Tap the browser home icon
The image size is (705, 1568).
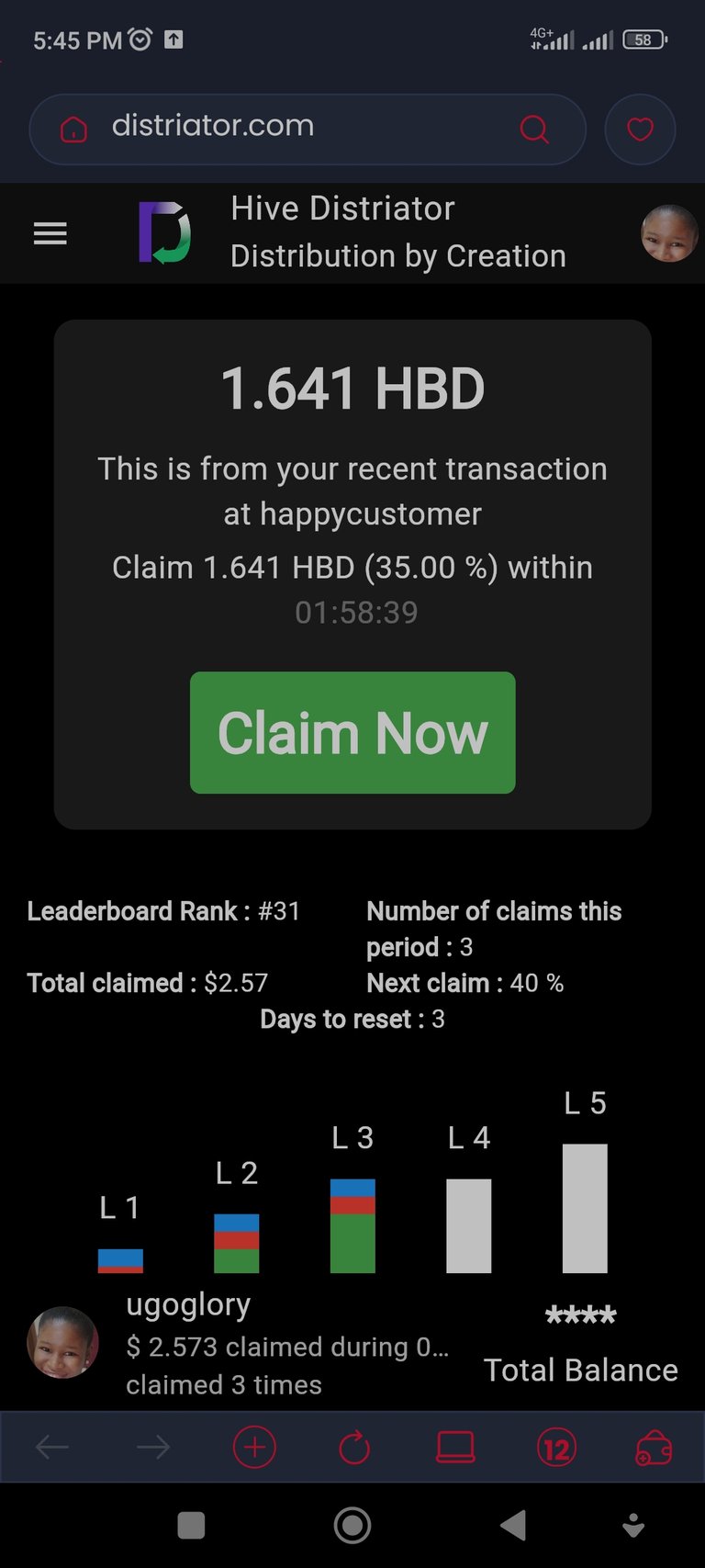tap(73, 130)
